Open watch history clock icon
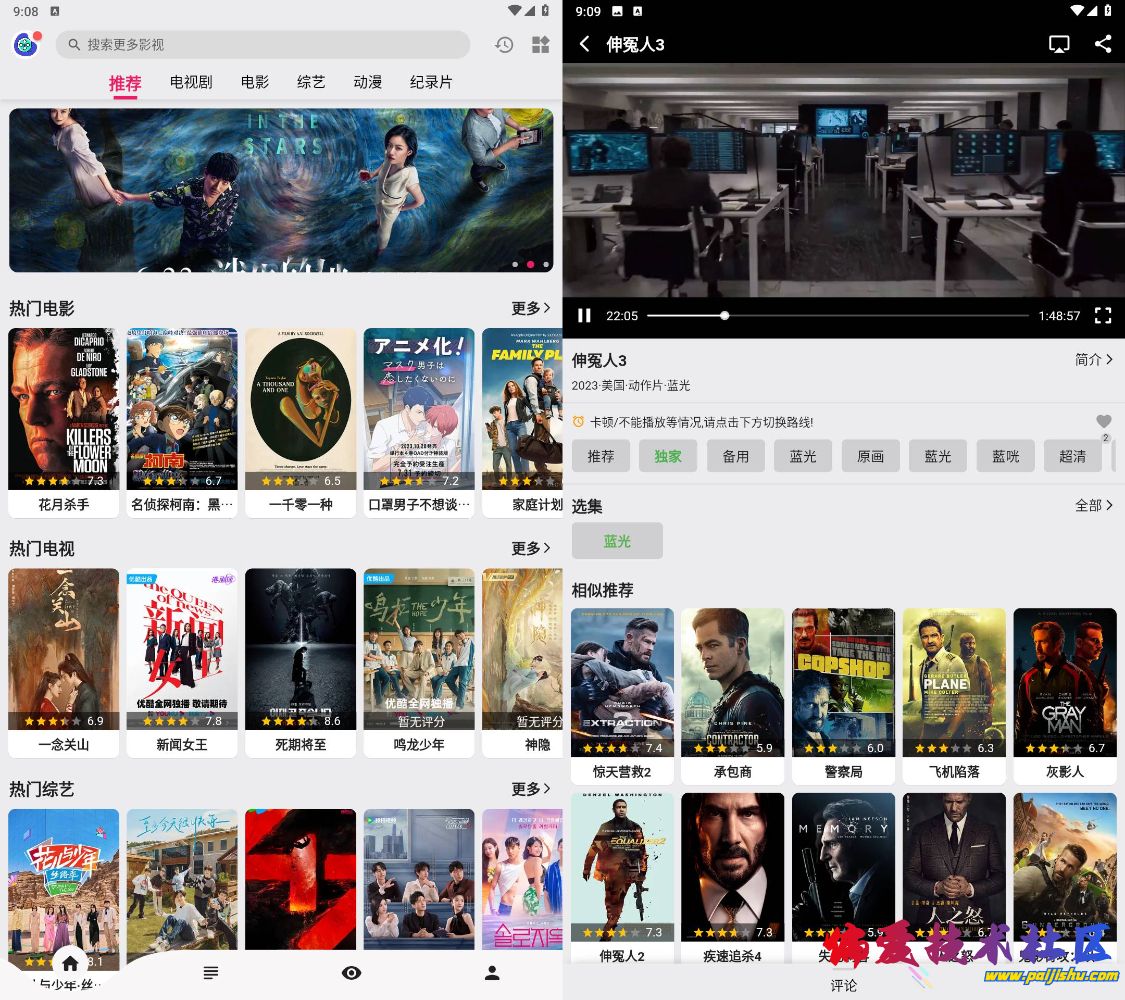 coord(504,45)
